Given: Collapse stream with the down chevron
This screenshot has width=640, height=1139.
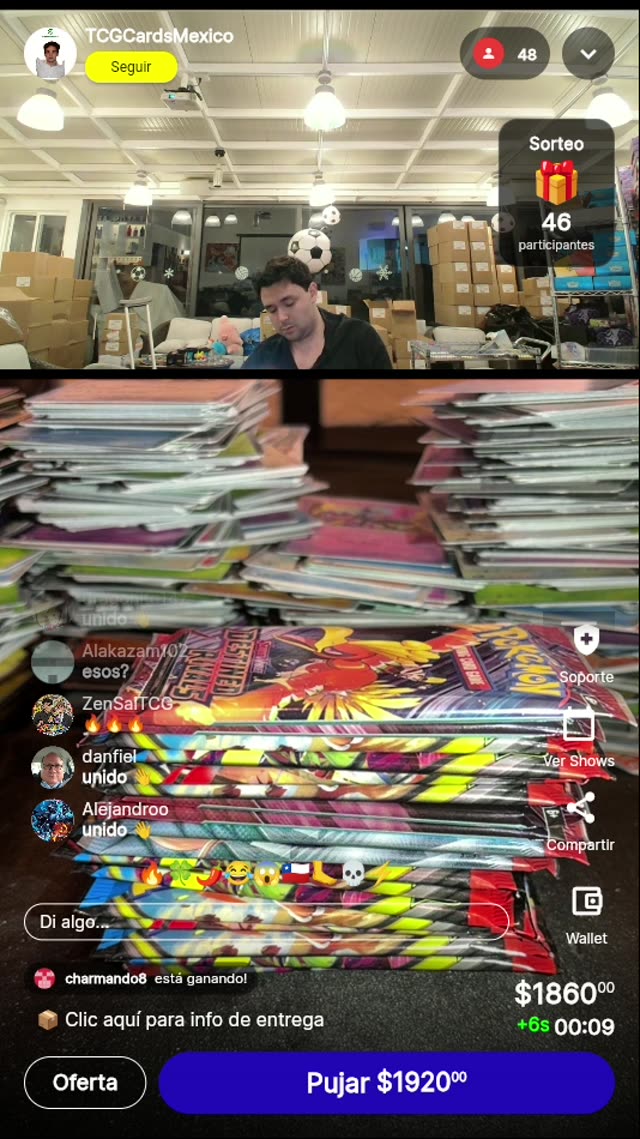Looking at the screenshot, I should (588, 54).
